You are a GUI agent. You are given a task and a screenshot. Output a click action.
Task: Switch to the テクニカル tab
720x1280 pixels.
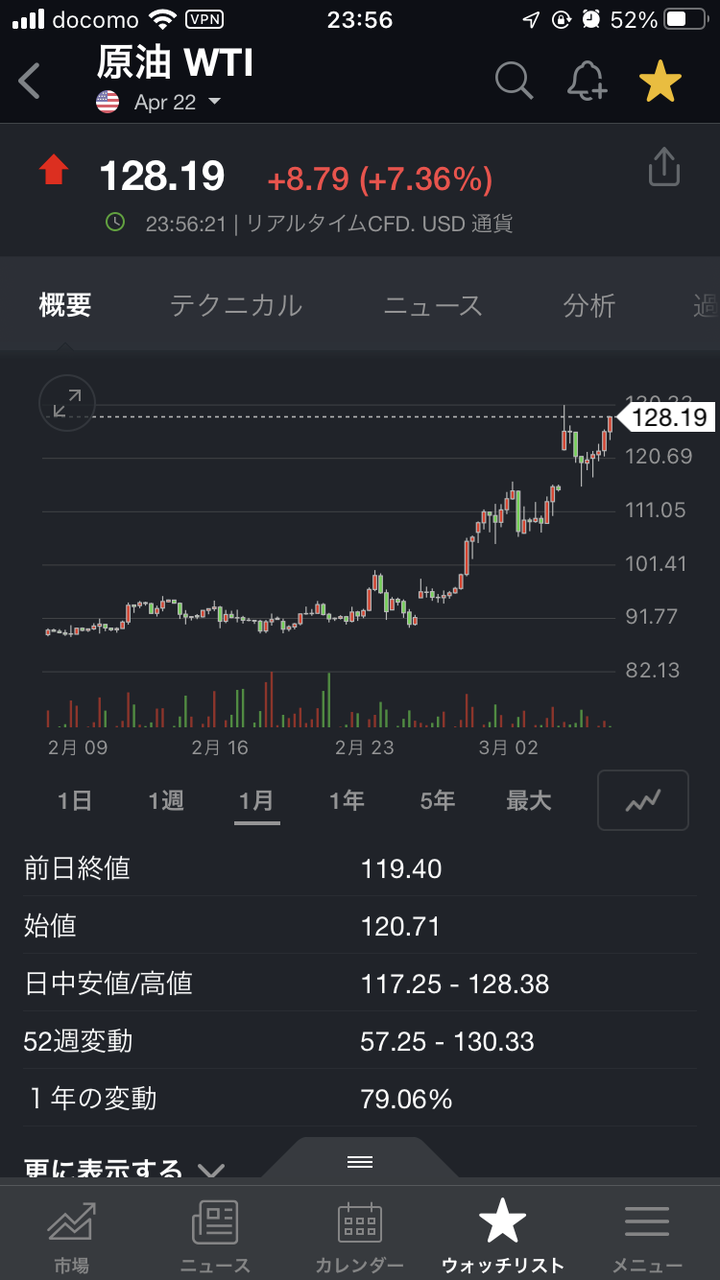click(236, 306)
